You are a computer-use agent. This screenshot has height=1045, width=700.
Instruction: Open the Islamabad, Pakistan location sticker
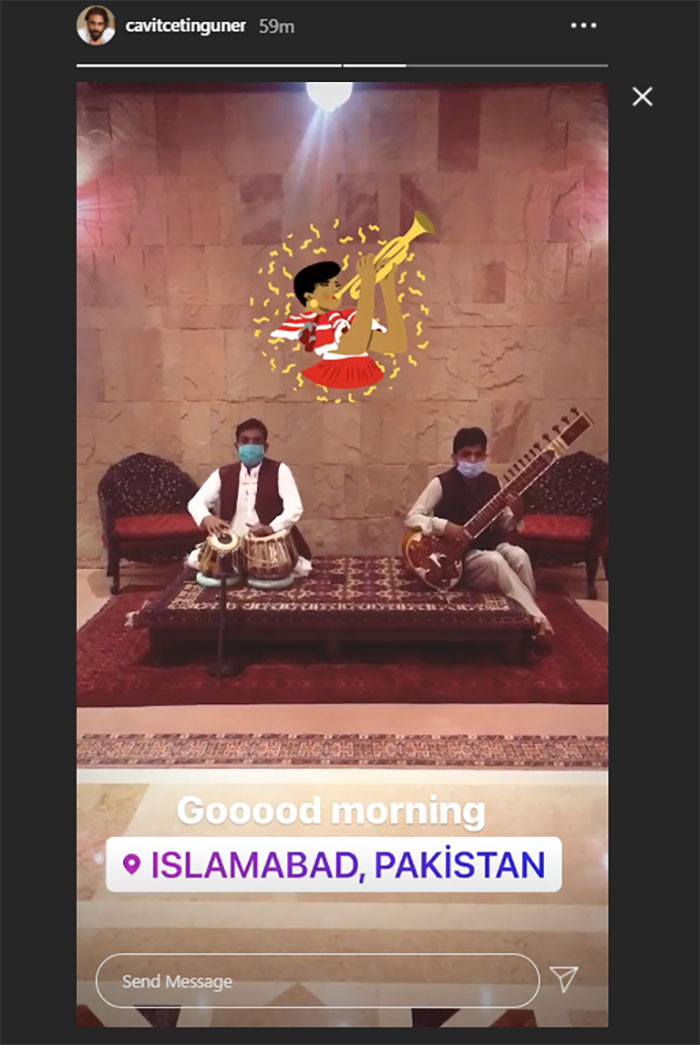334,864
